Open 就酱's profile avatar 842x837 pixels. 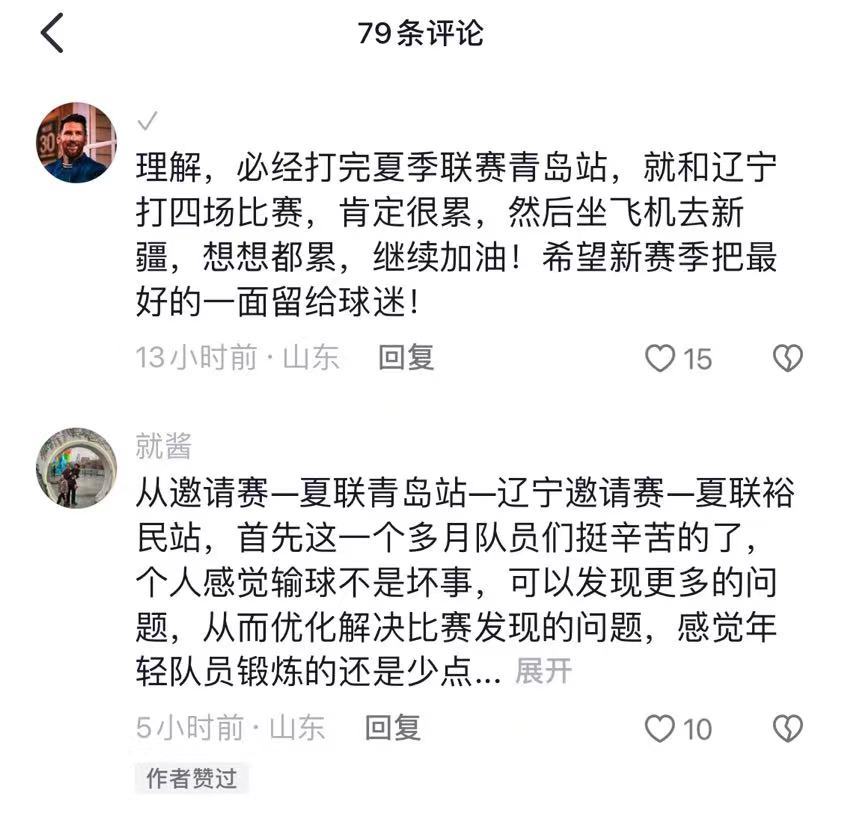76,468
